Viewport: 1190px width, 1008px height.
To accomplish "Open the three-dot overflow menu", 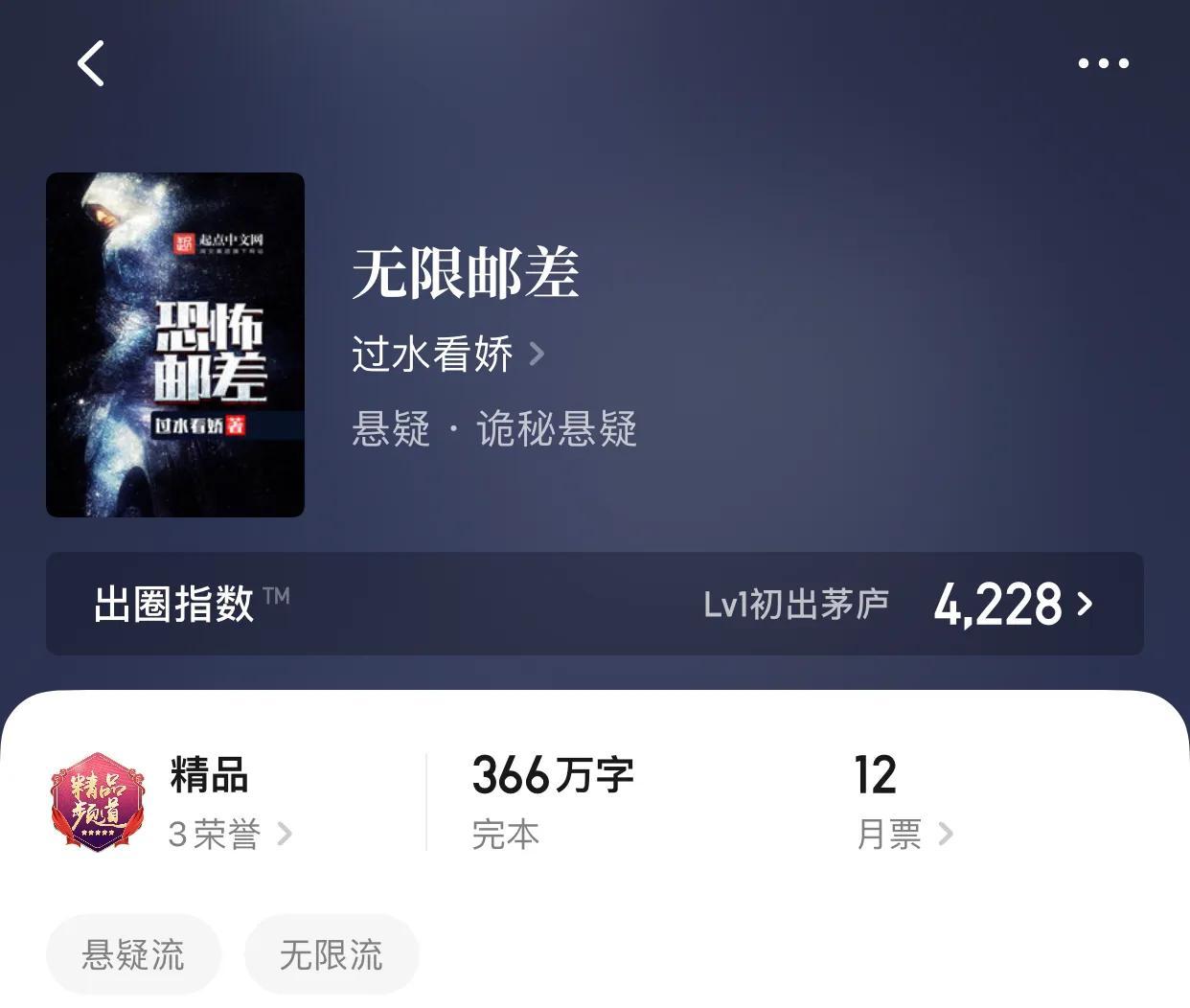I will (x=1103, y=63).
